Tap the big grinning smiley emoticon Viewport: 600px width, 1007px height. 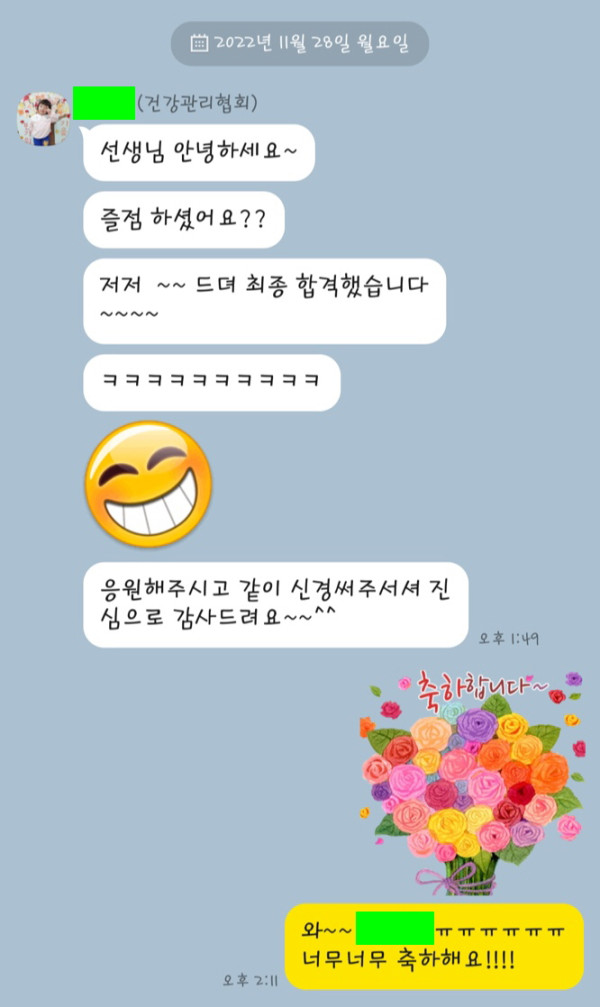click(x=148, y=483)
